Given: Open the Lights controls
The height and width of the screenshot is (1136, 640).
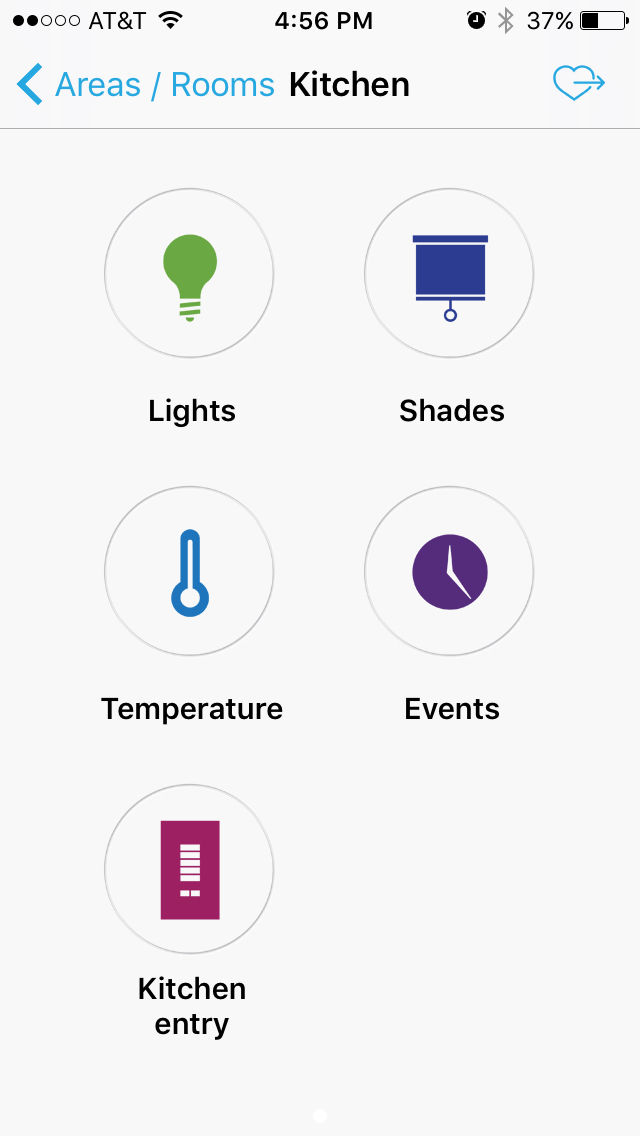Looking at the screenshot, I should tap(189, 273).
